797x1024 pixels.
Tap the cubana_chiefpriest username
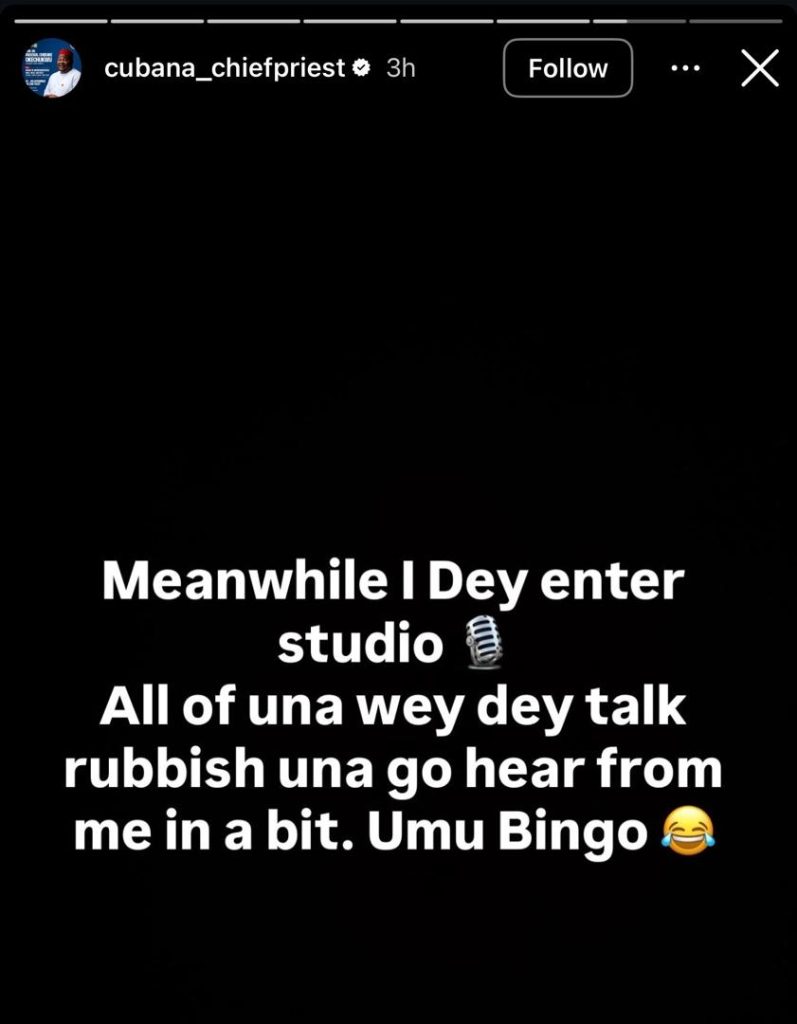225,68
